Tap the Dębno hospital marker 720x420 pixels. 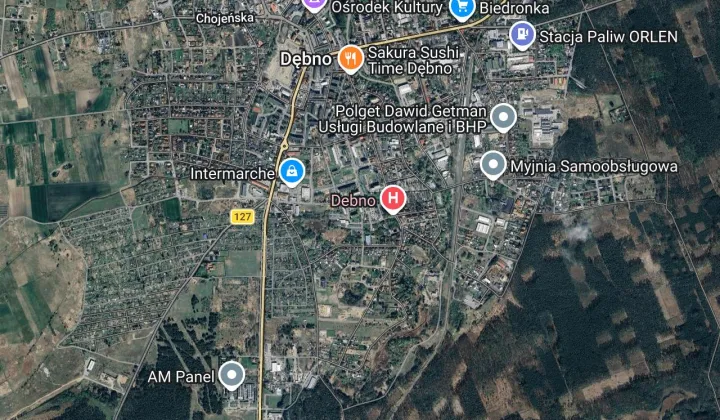pyautogui.click(x=393, y=199)
